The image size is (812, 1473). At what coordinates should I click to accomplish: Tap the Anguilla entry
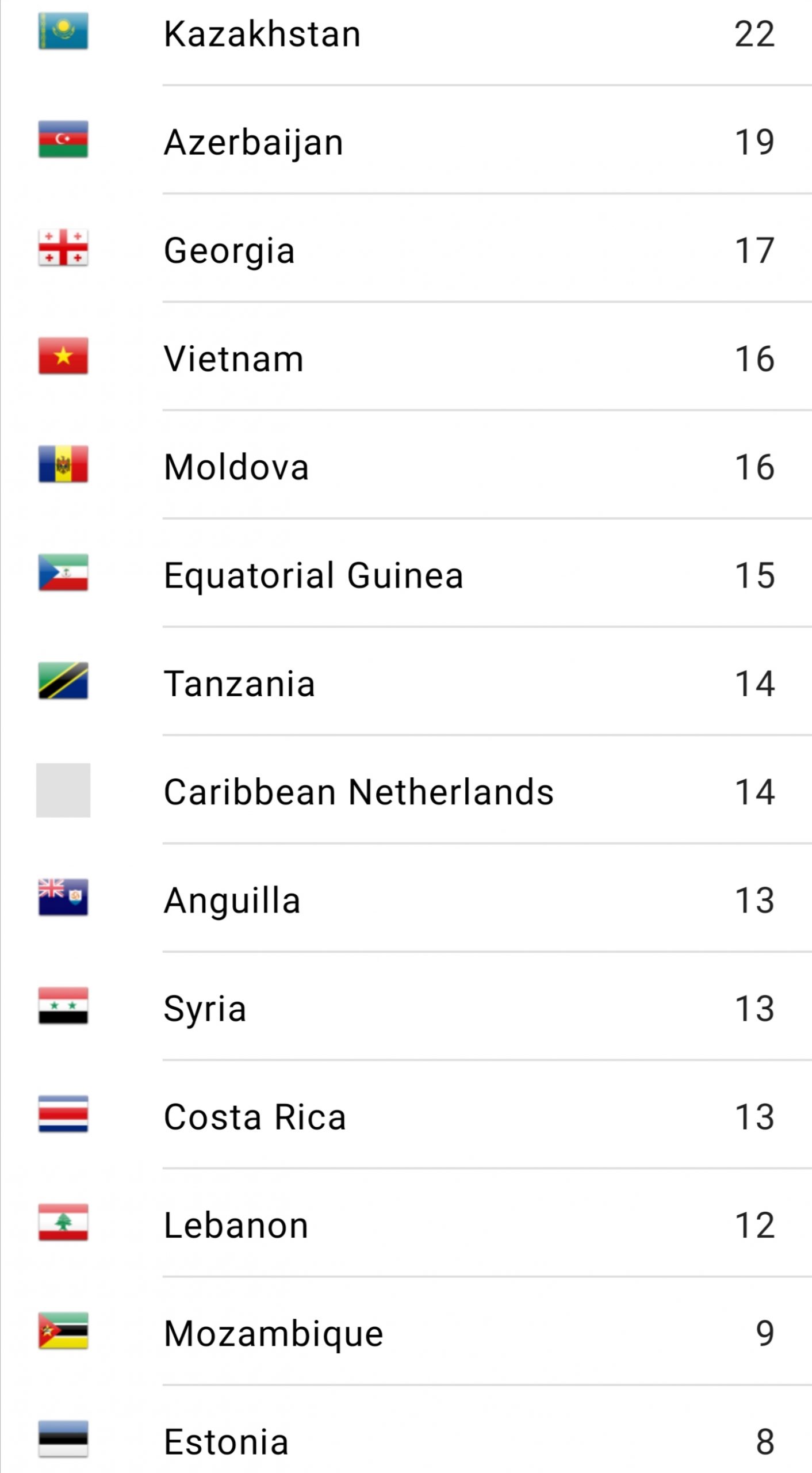pos(406,898)
